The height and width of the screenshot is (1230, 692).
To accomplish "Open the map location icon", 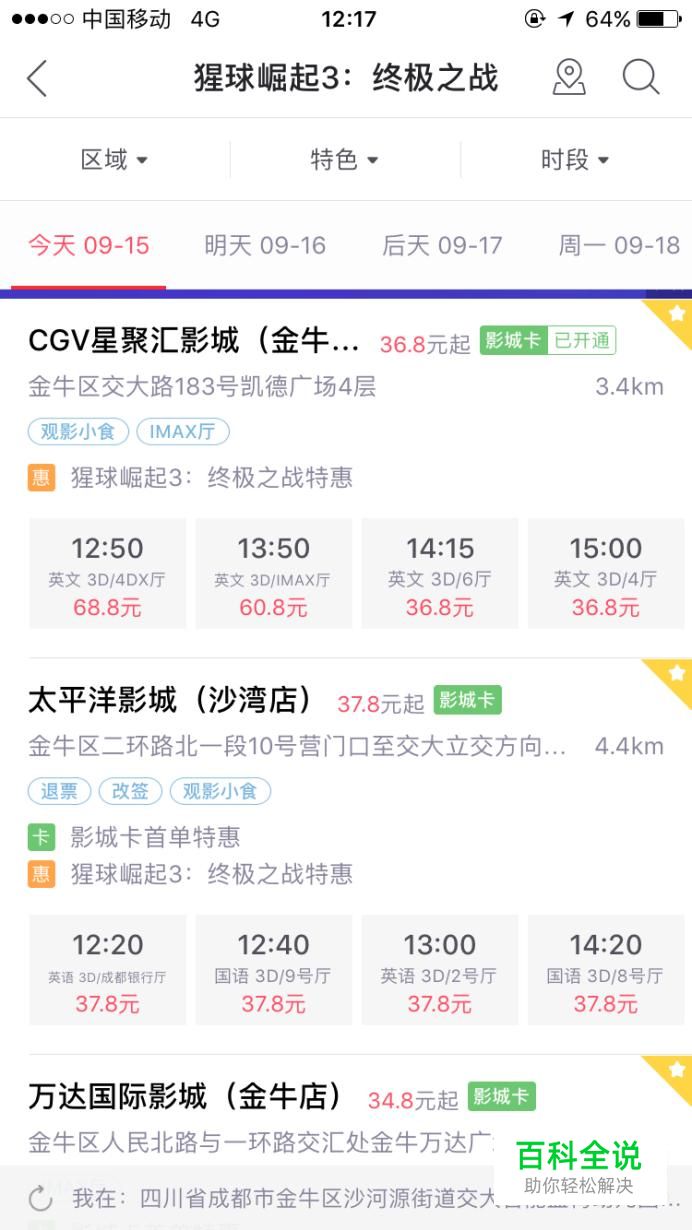I will pyautogui.click(x=569, y=77).
